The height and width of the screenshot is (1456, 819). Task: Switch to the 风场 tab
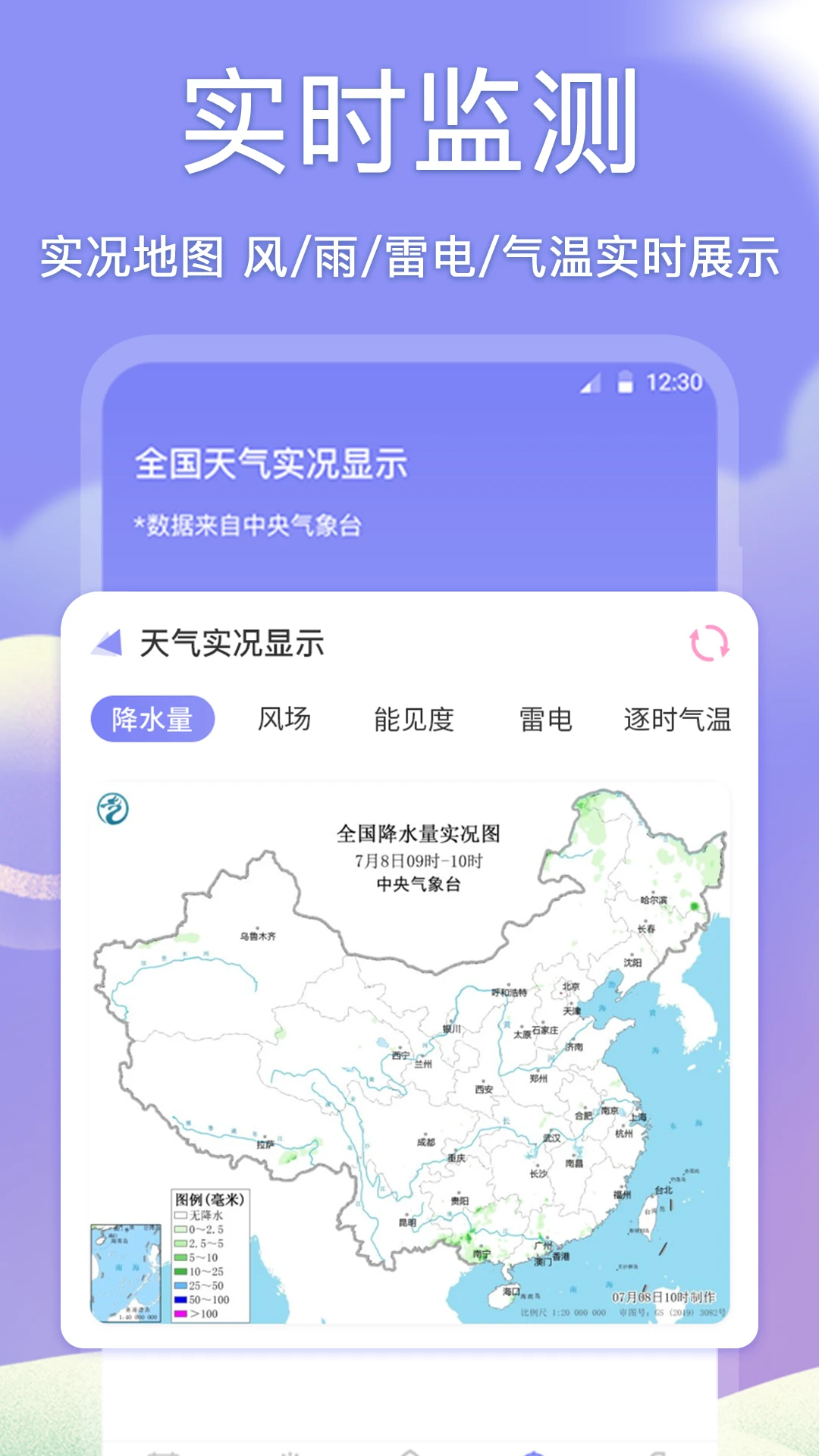coord(286,719)
